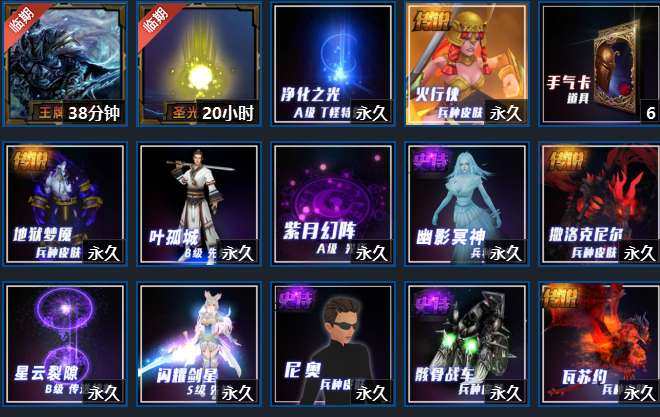Viewport: 660px width, 417px height.
Task: Open the 尼奥 skin tile
Action: click(x=333, y=343)
